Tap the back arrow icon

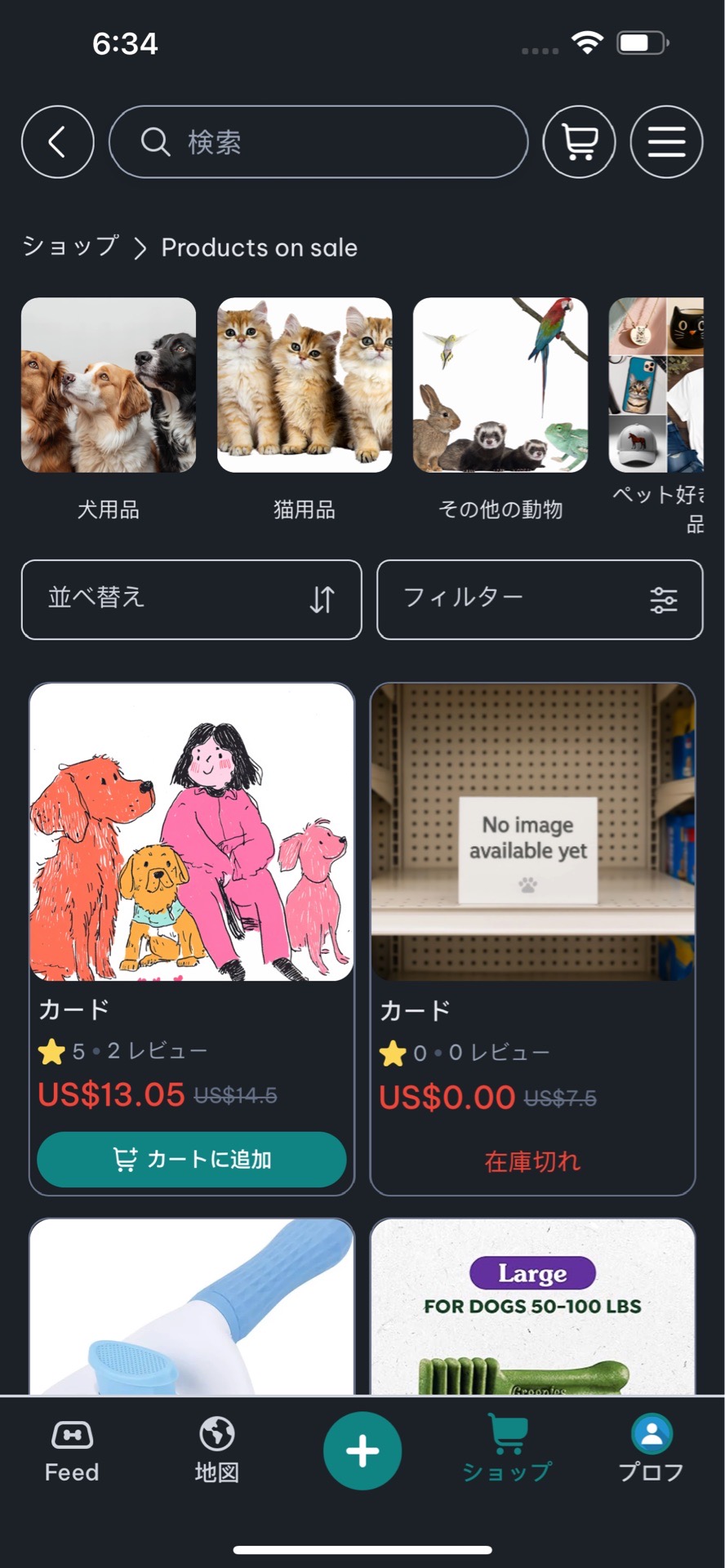point(57,141)
